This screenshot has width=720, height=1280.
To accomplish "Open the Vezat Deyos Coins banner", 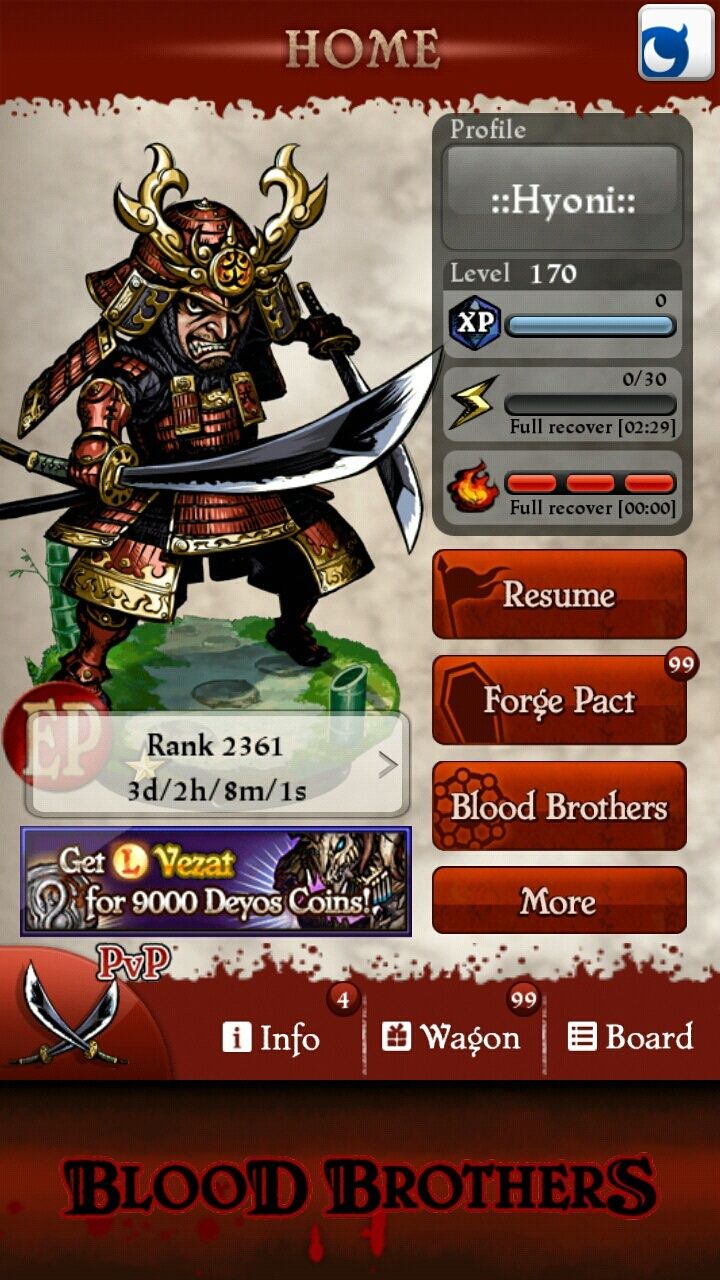I will [216, 881].
